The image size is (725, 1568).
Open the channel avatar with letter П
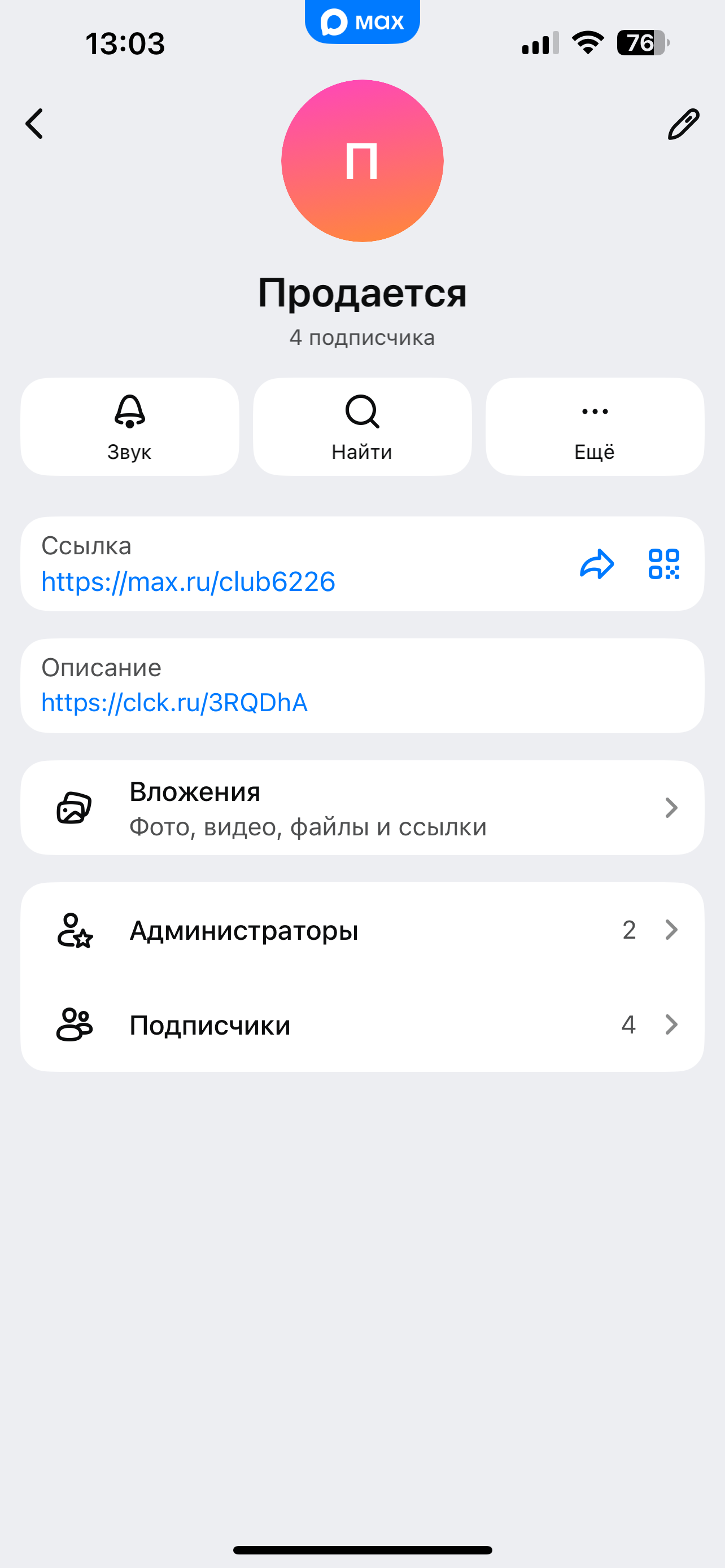(362, 161)
